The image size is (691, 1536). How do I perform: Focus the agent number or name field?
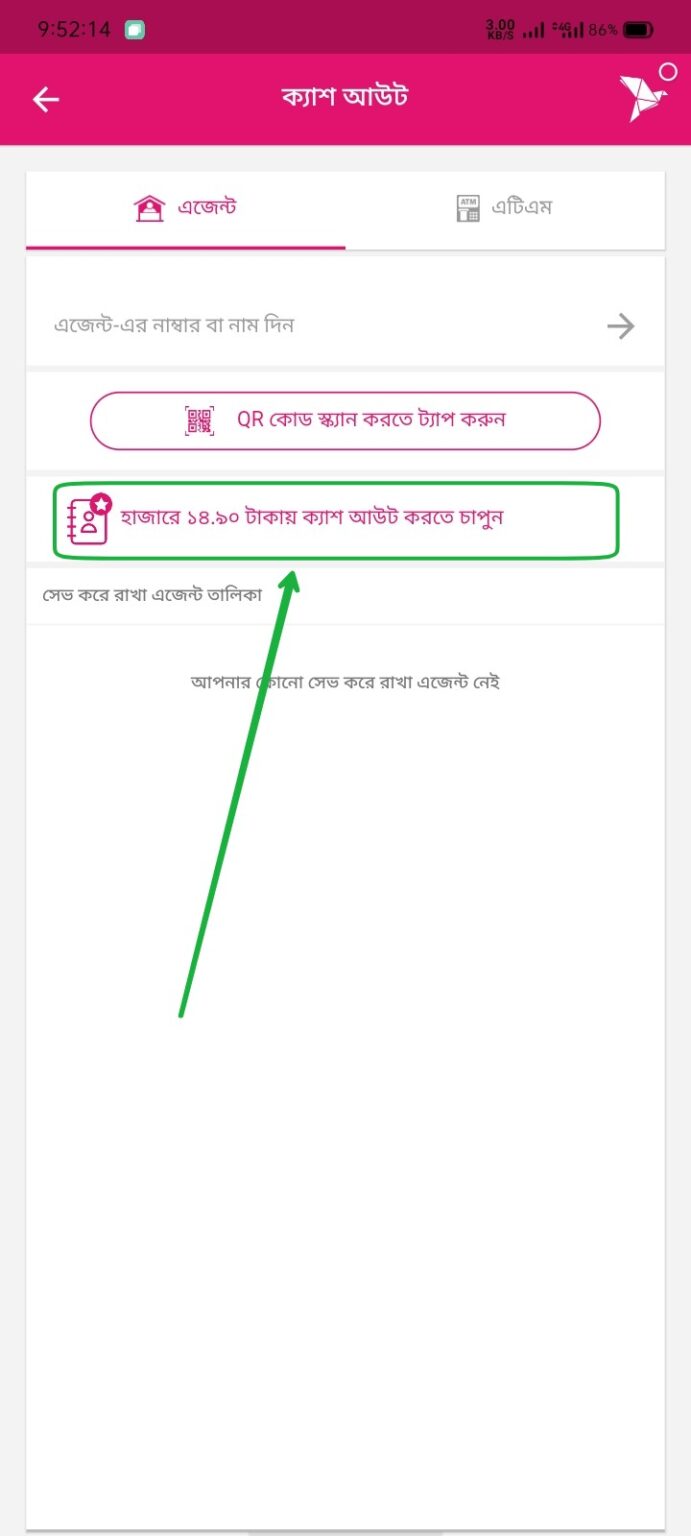315,325
